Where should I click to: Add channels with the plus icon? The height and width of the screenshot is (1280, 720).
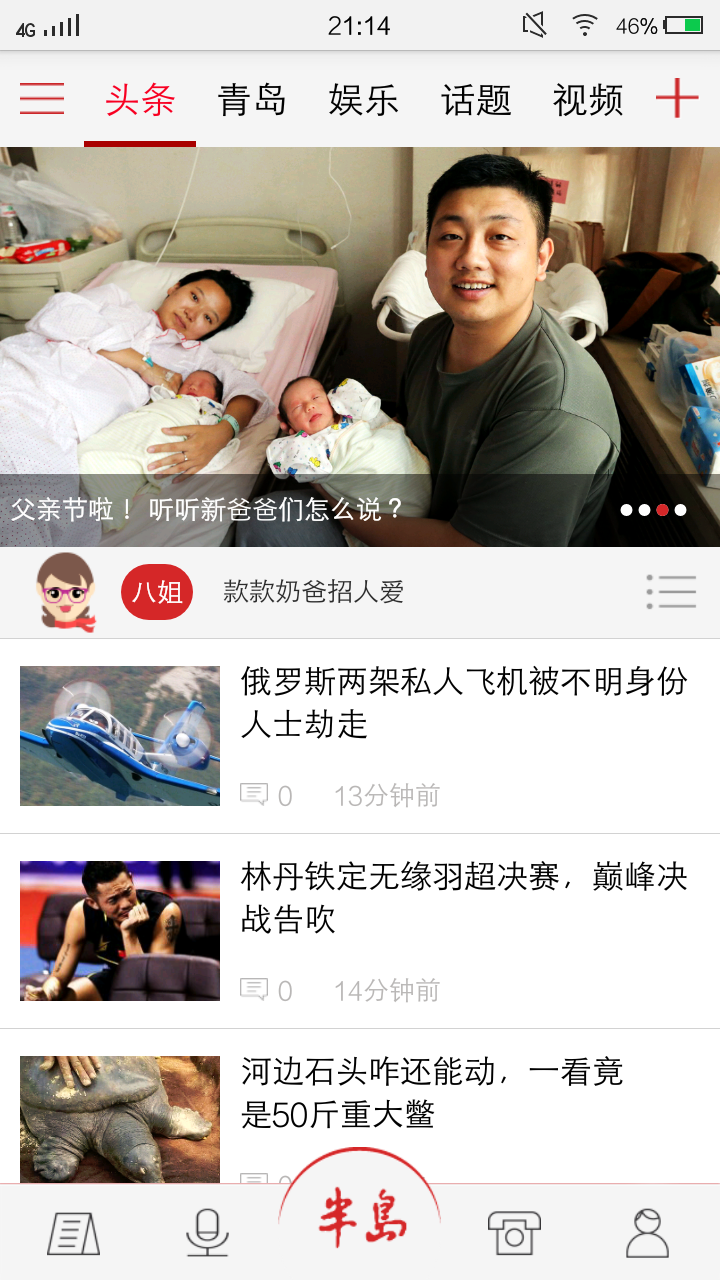point(677,99)
